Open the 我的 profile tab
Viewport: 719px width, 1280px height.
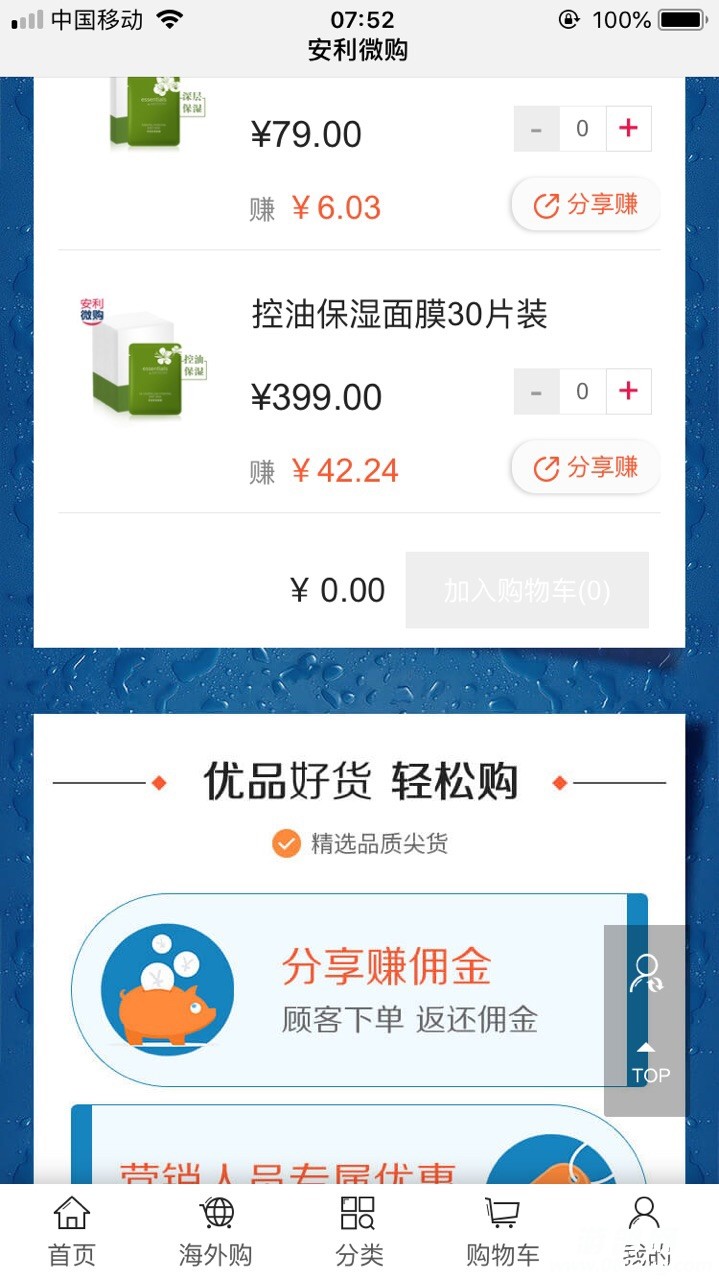tap(645, 1230)
